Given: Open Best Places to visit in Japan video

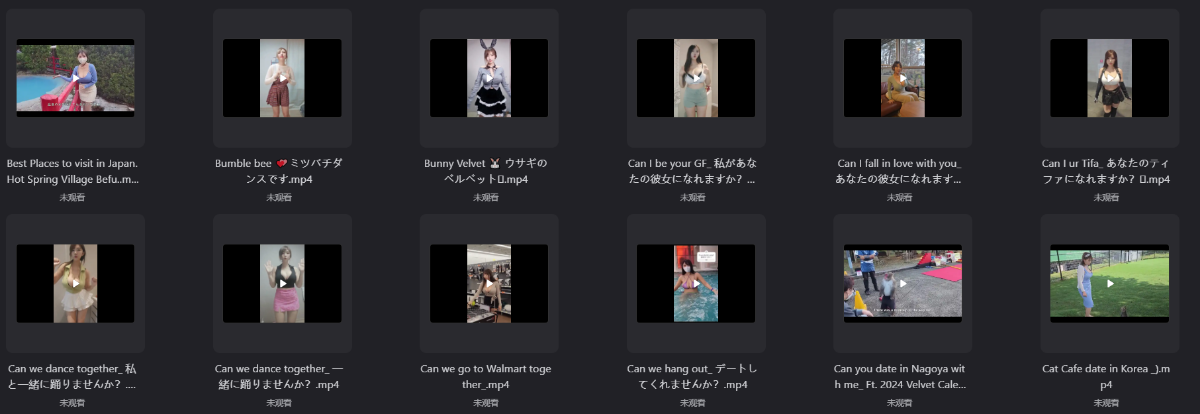Looking at the screenshot, I should coord(75,78).
